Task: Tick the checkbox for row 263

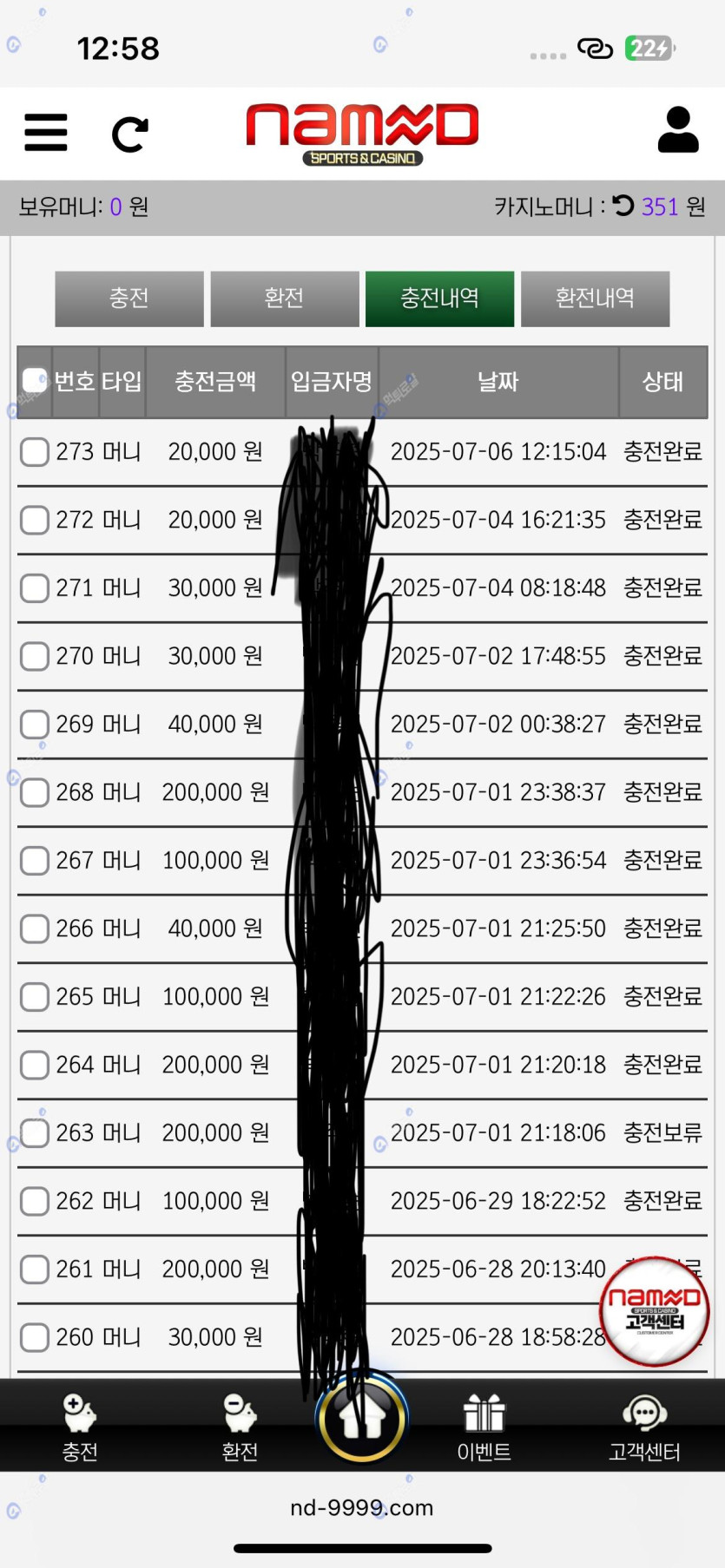Action: (35, 1132)
